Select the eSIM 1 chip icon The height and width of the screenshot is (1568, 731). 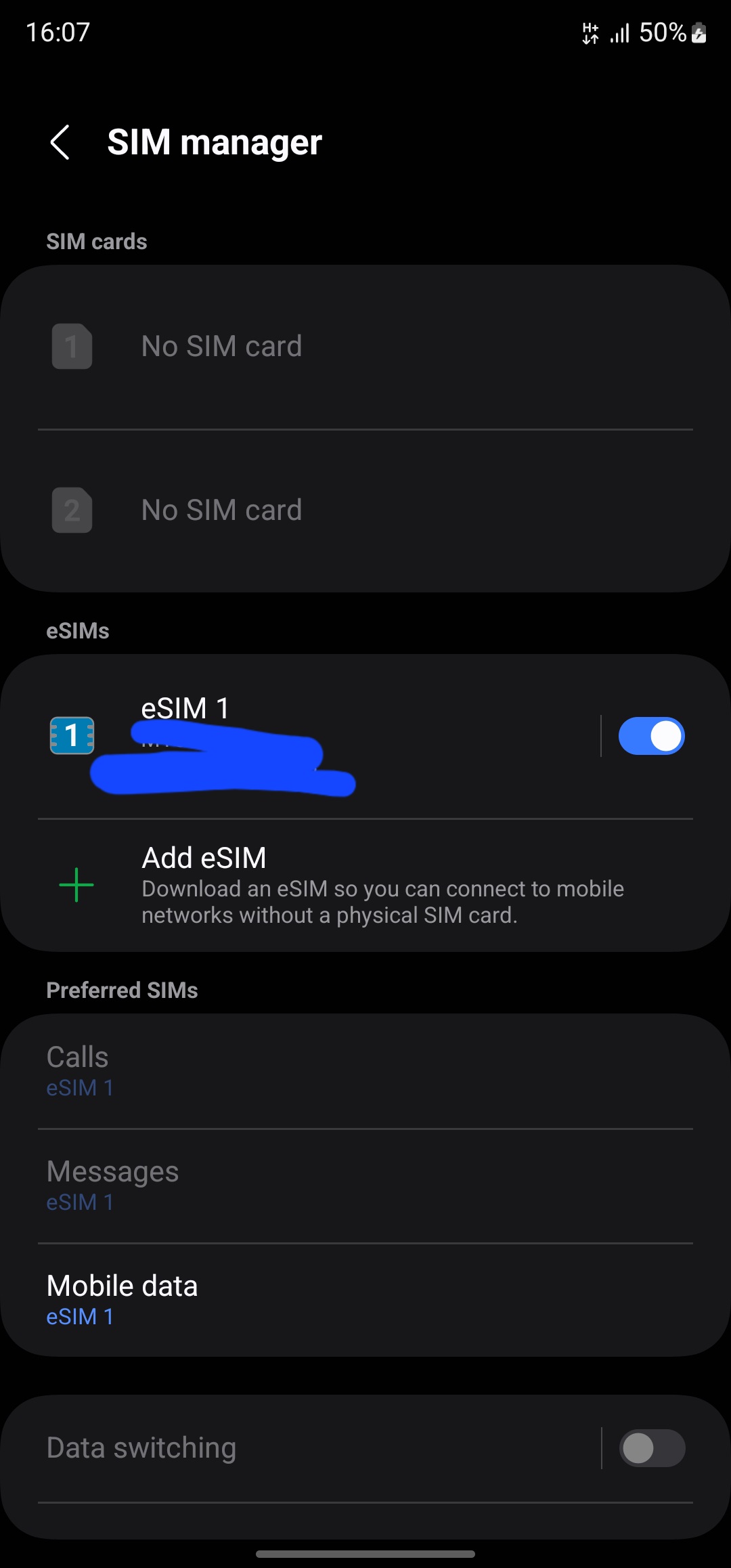pyautogui.click(x=71, y=735)
